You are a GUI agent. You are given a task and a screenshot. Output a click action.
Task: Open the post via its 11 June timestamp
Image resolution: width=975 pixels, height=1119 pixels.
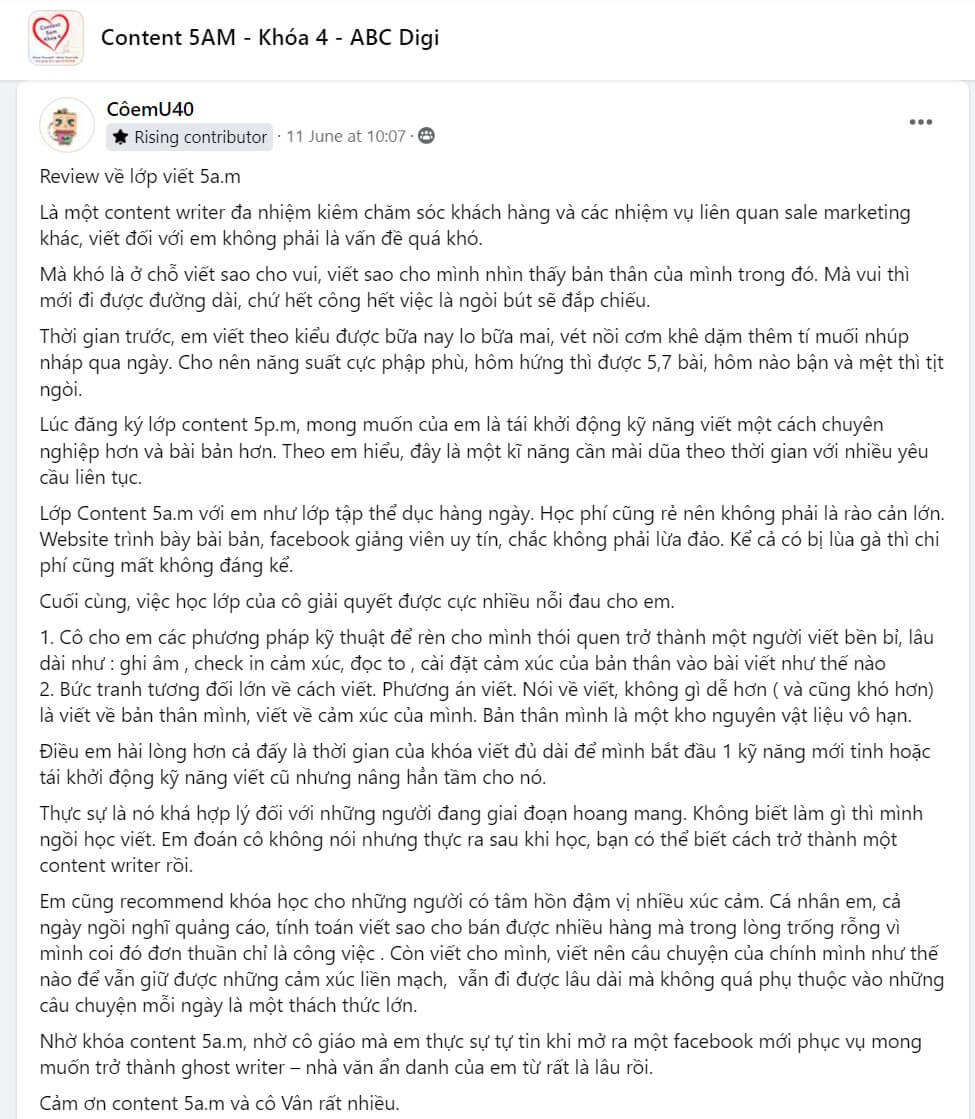click(346, 136)
